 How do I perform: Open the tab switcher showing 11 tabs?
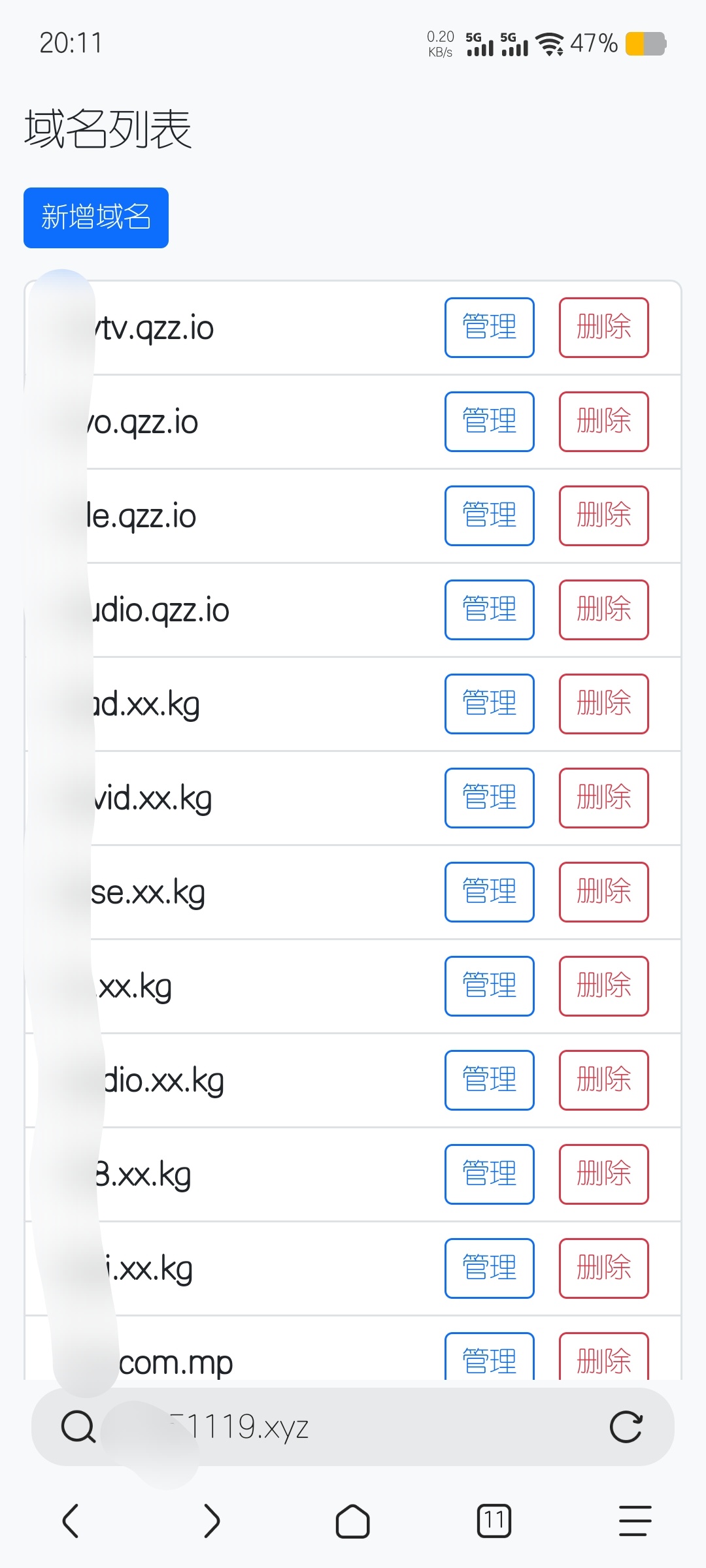tap(494, 1521)
